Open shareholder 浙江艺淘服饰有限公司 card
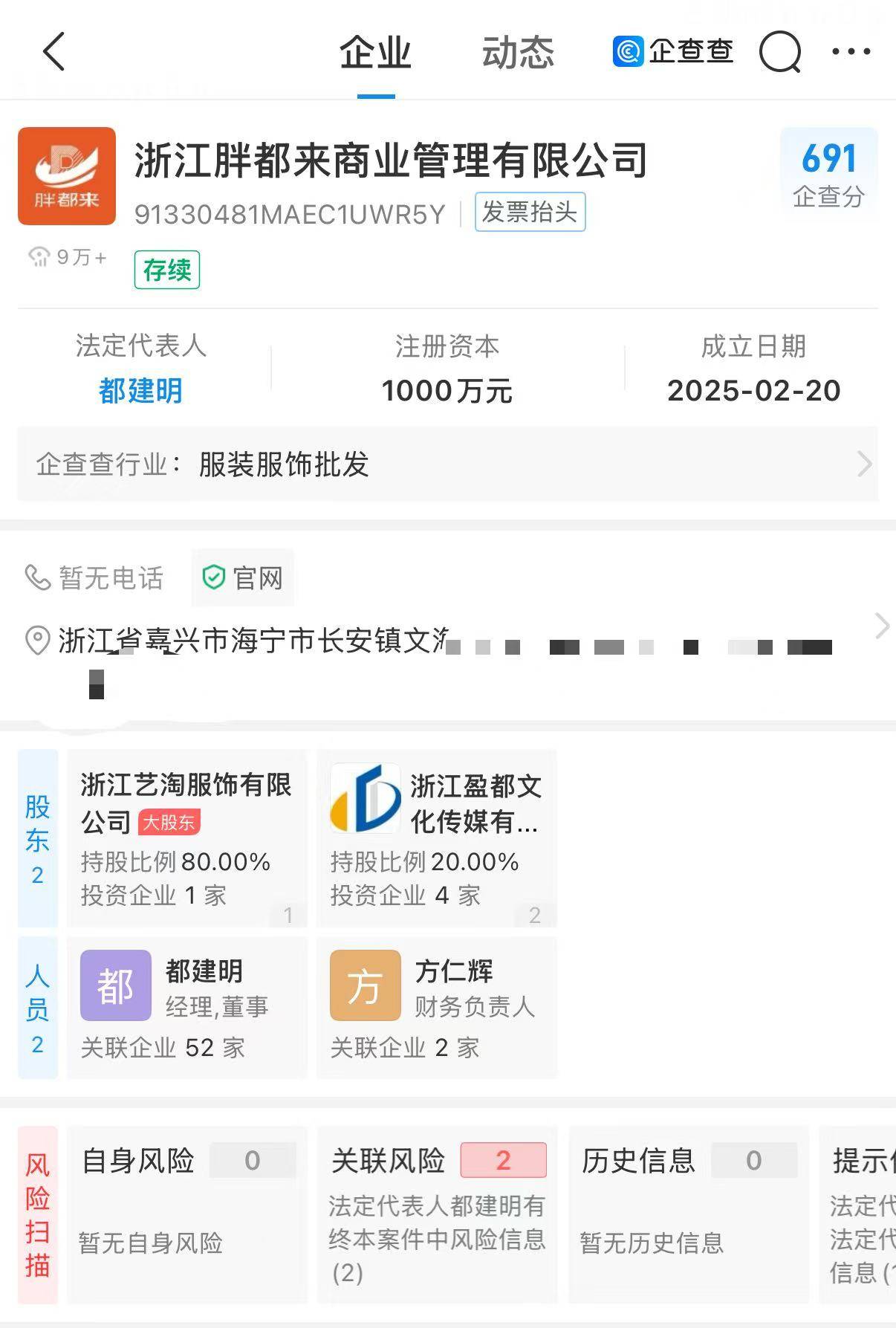The height and width of the screenshot is (1328, 896). point(186,838)
